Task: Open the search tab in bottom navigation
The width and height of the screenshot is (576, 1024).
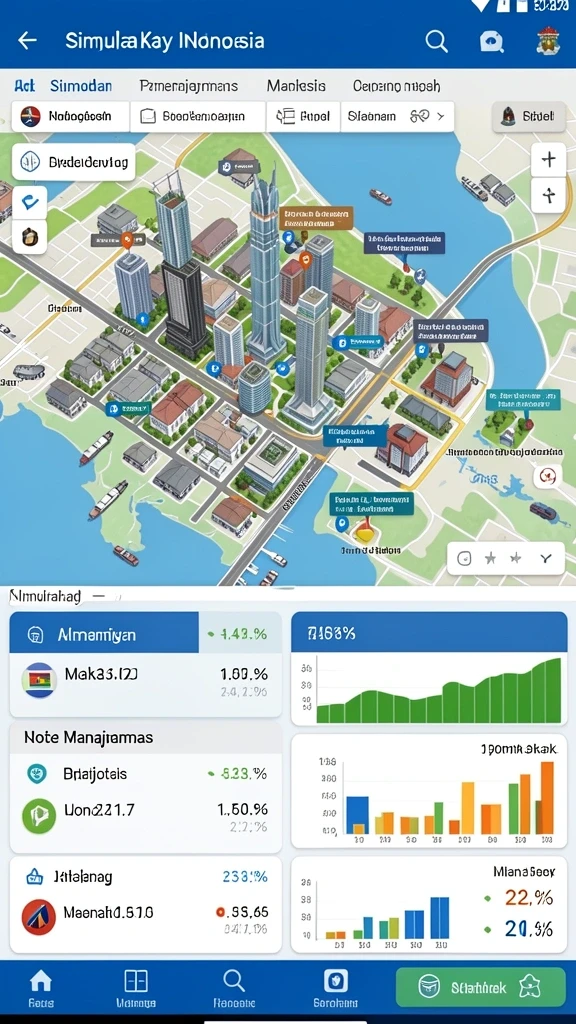Action: 234,987
